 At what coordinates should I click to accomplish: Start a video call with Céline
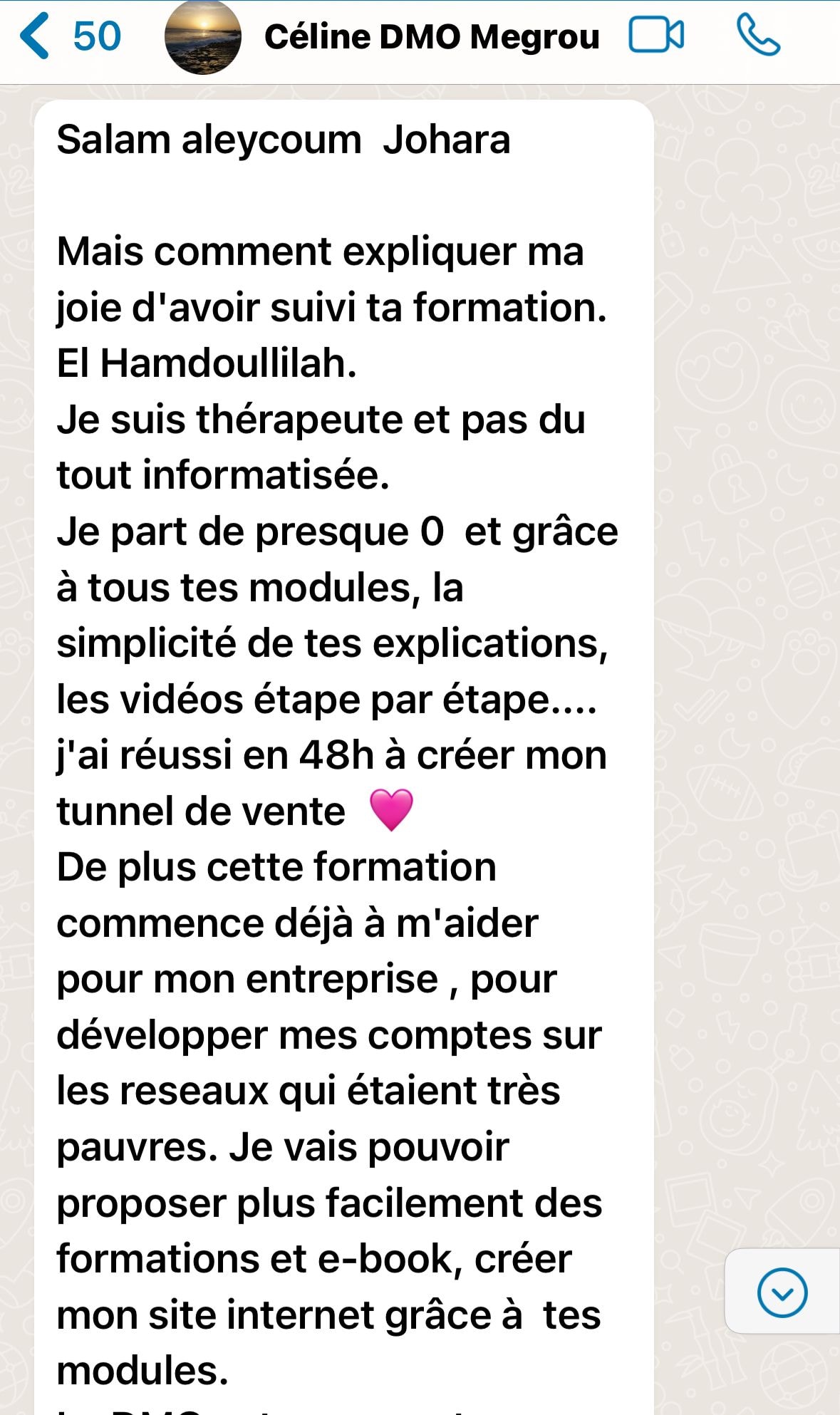(x=655, y=36)
